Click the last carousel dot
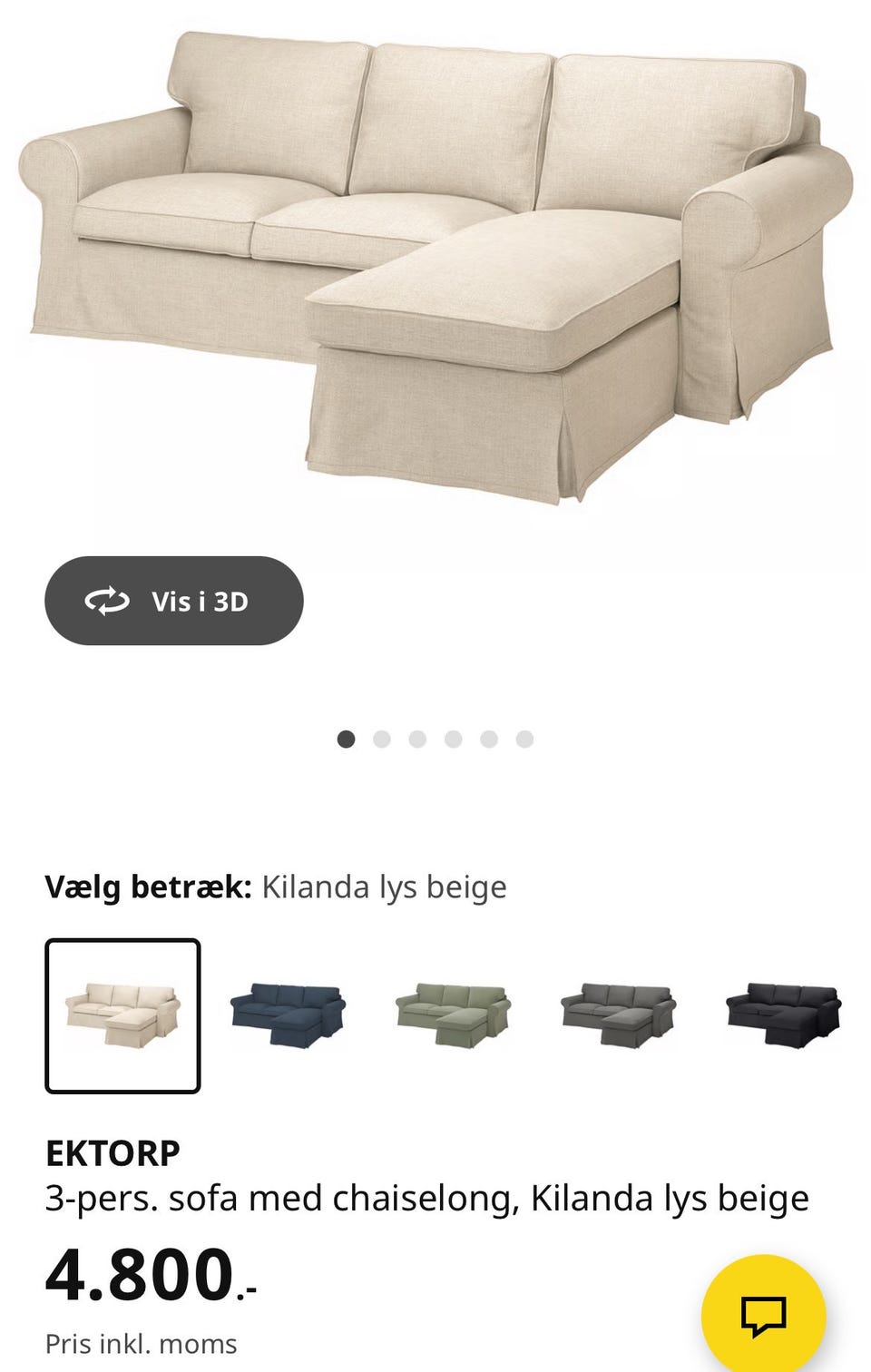This screenshot has height=1372, width=871. coord(524,739)
